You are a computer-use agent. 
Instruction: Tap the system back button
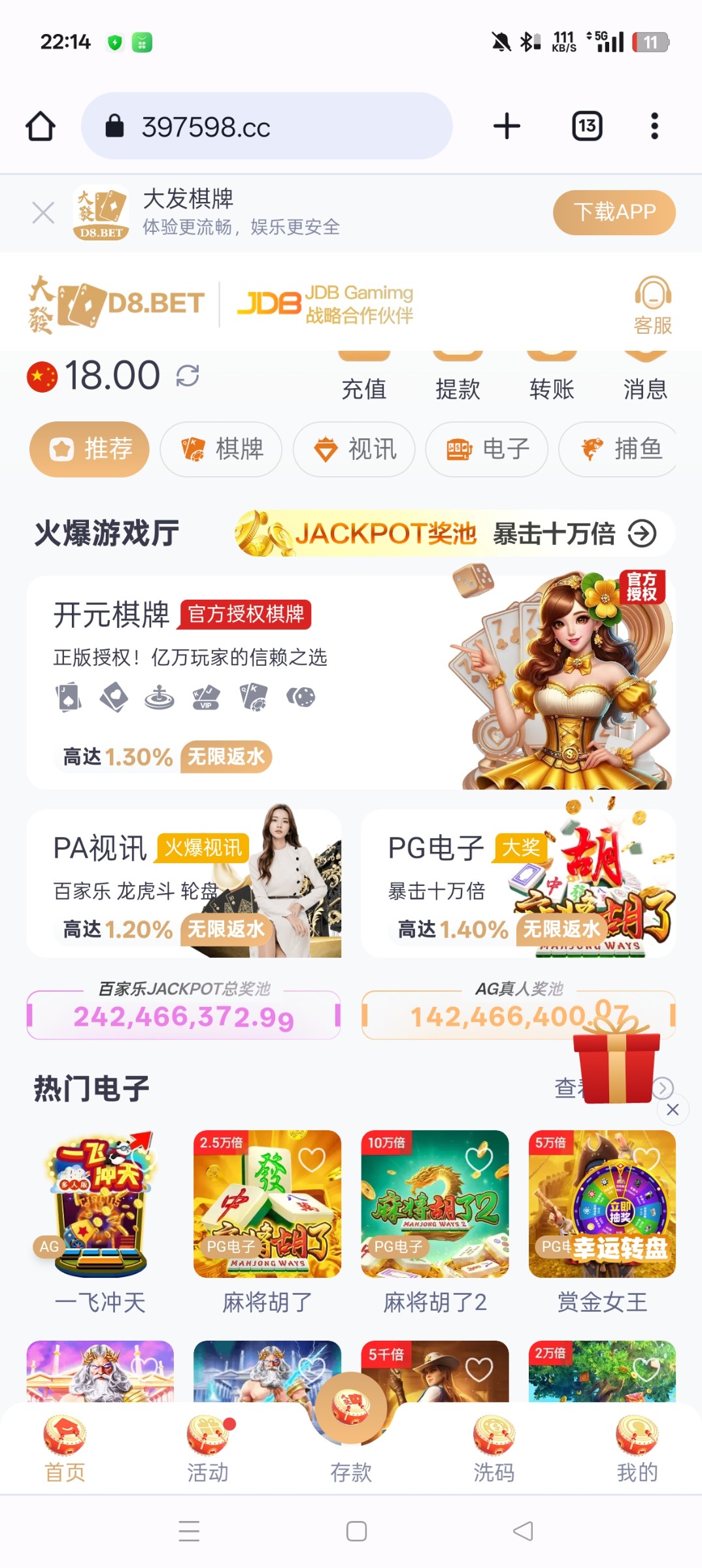(523, 1531)
